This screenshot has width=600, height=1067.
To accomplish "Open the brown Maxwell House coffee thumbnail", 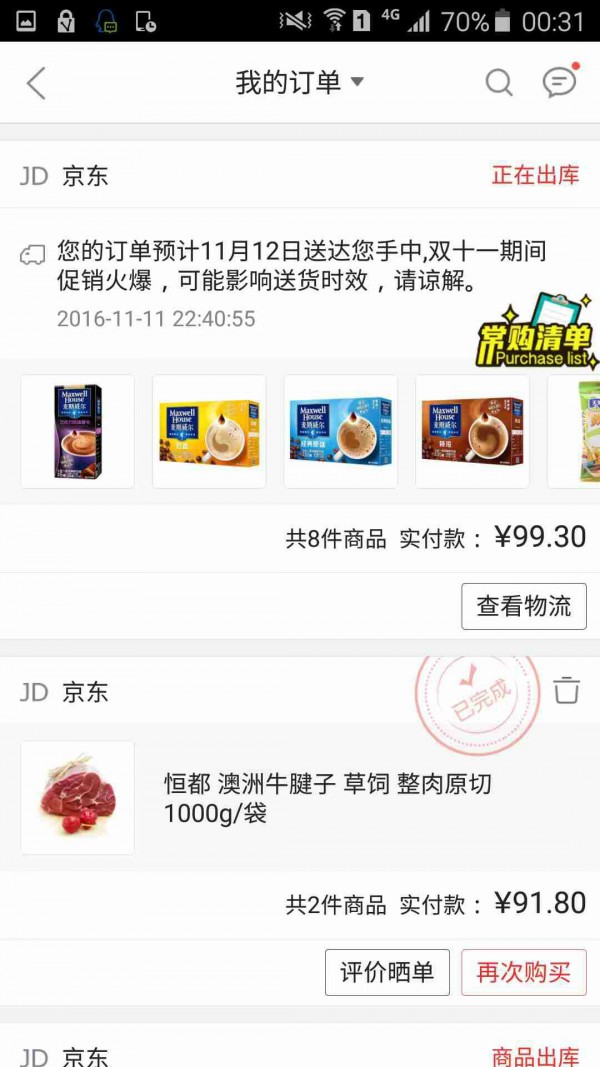I will pos(472,431).
